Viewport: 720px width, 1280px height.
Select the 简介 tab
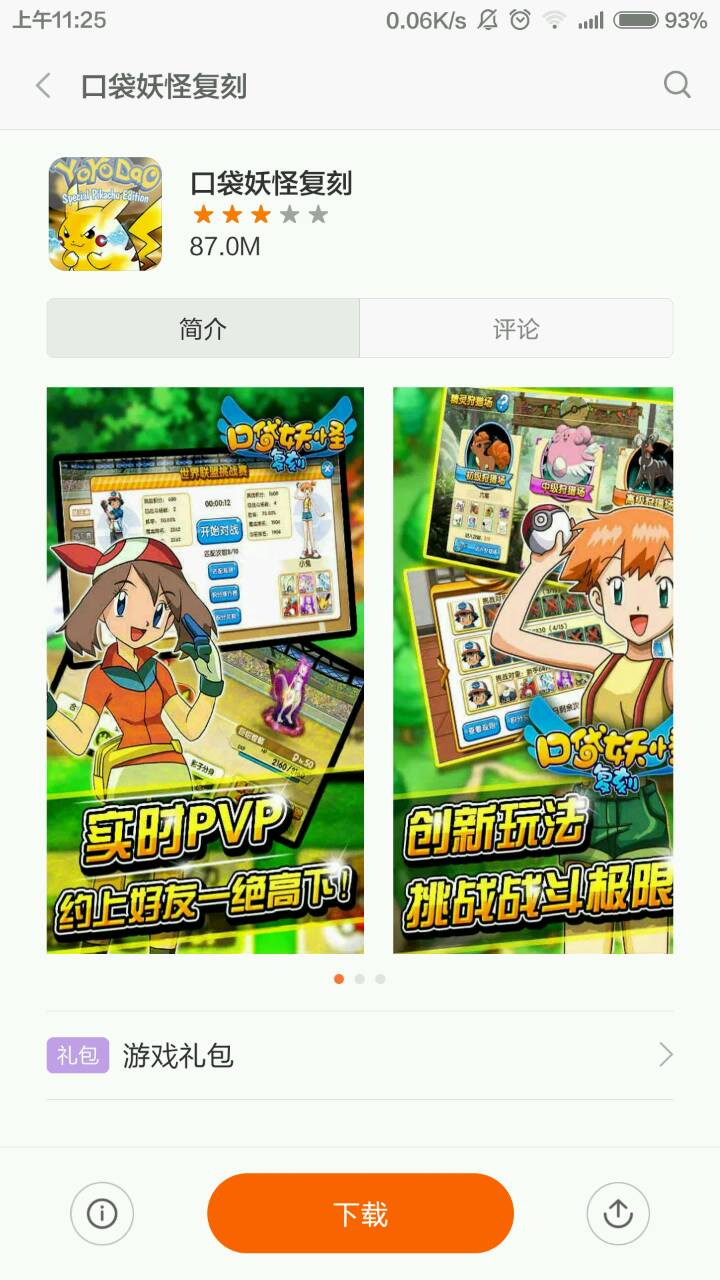click(203, 328)
